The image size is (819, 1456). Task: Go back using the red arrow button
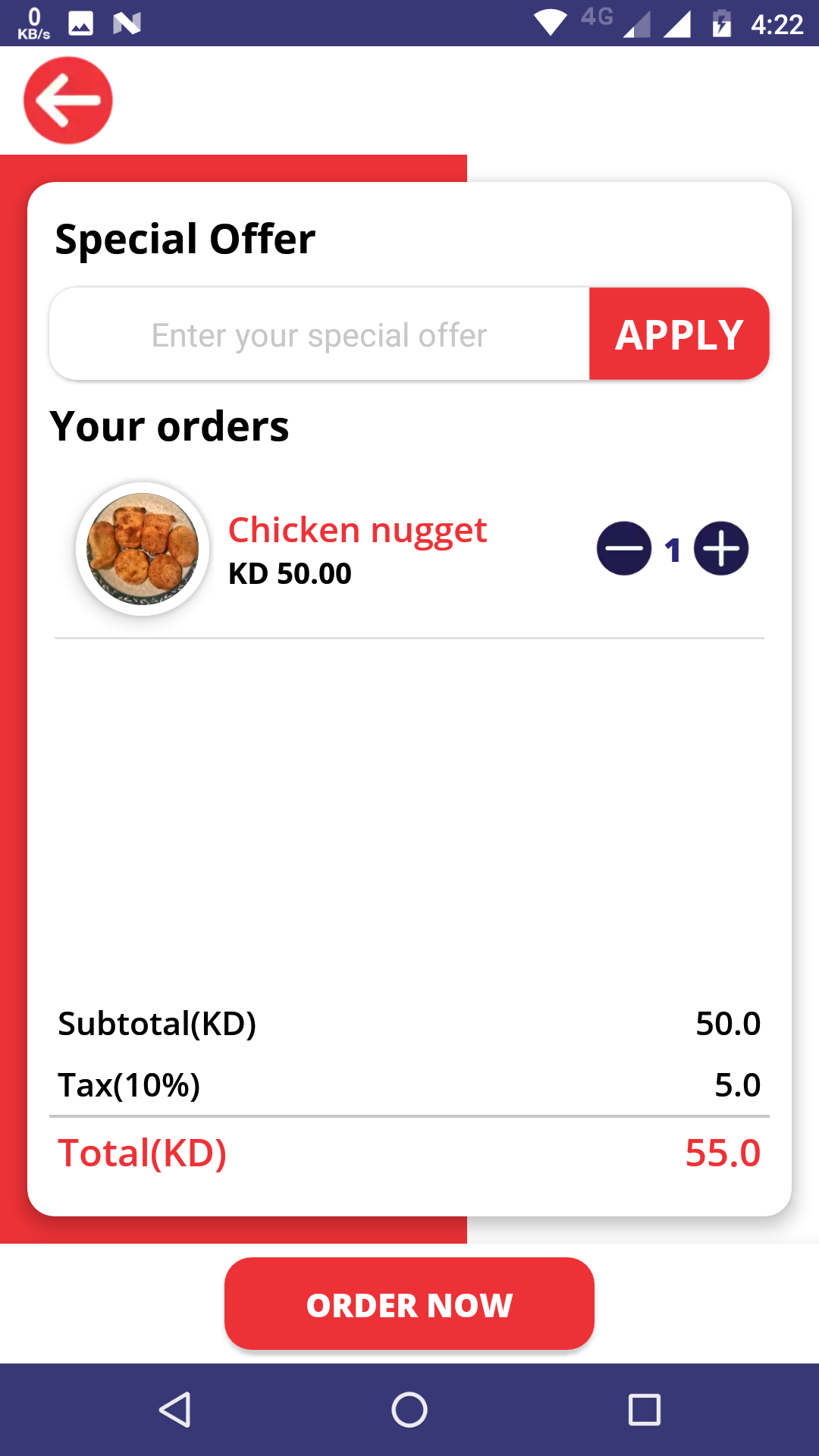(68, 100)
